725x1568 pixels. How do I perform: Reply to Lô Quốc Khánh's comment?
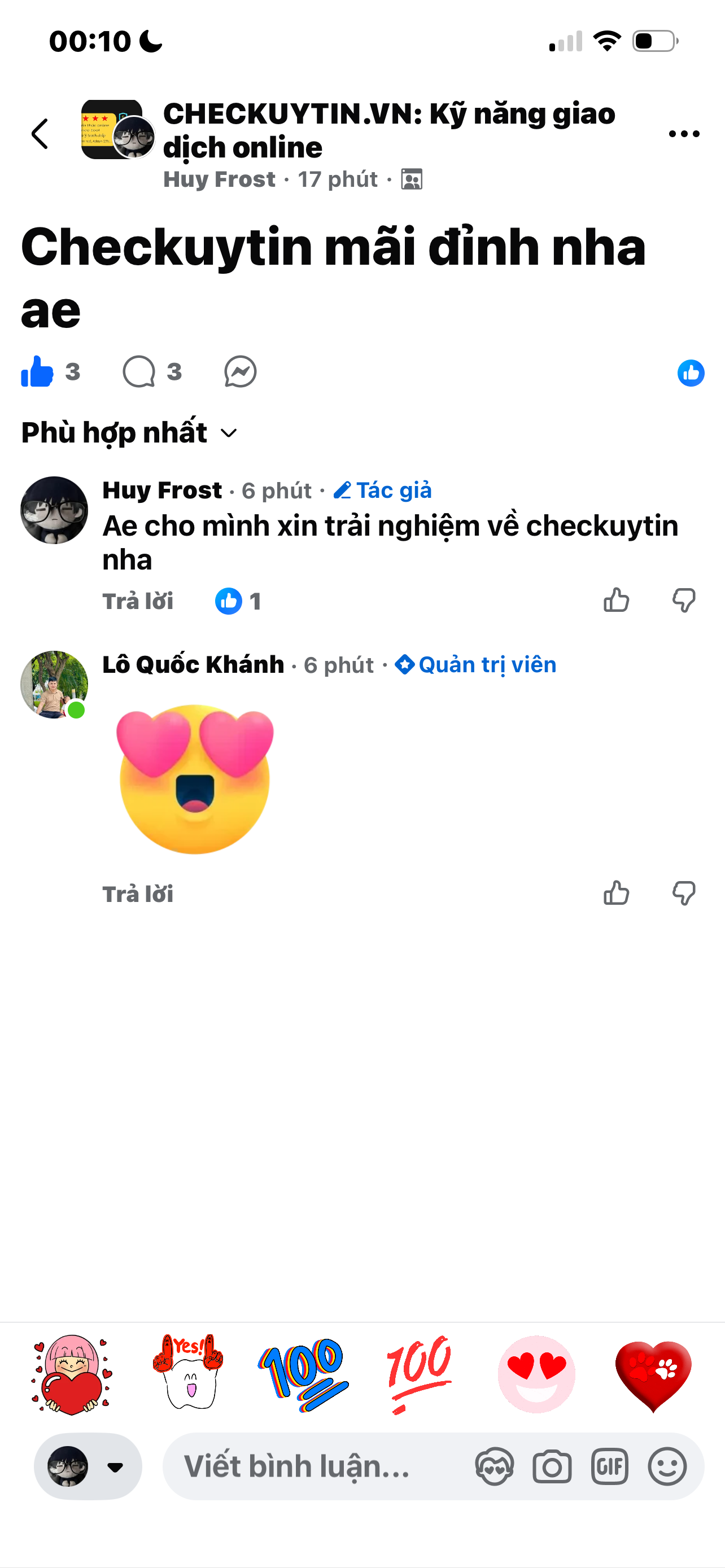point(138,894)
